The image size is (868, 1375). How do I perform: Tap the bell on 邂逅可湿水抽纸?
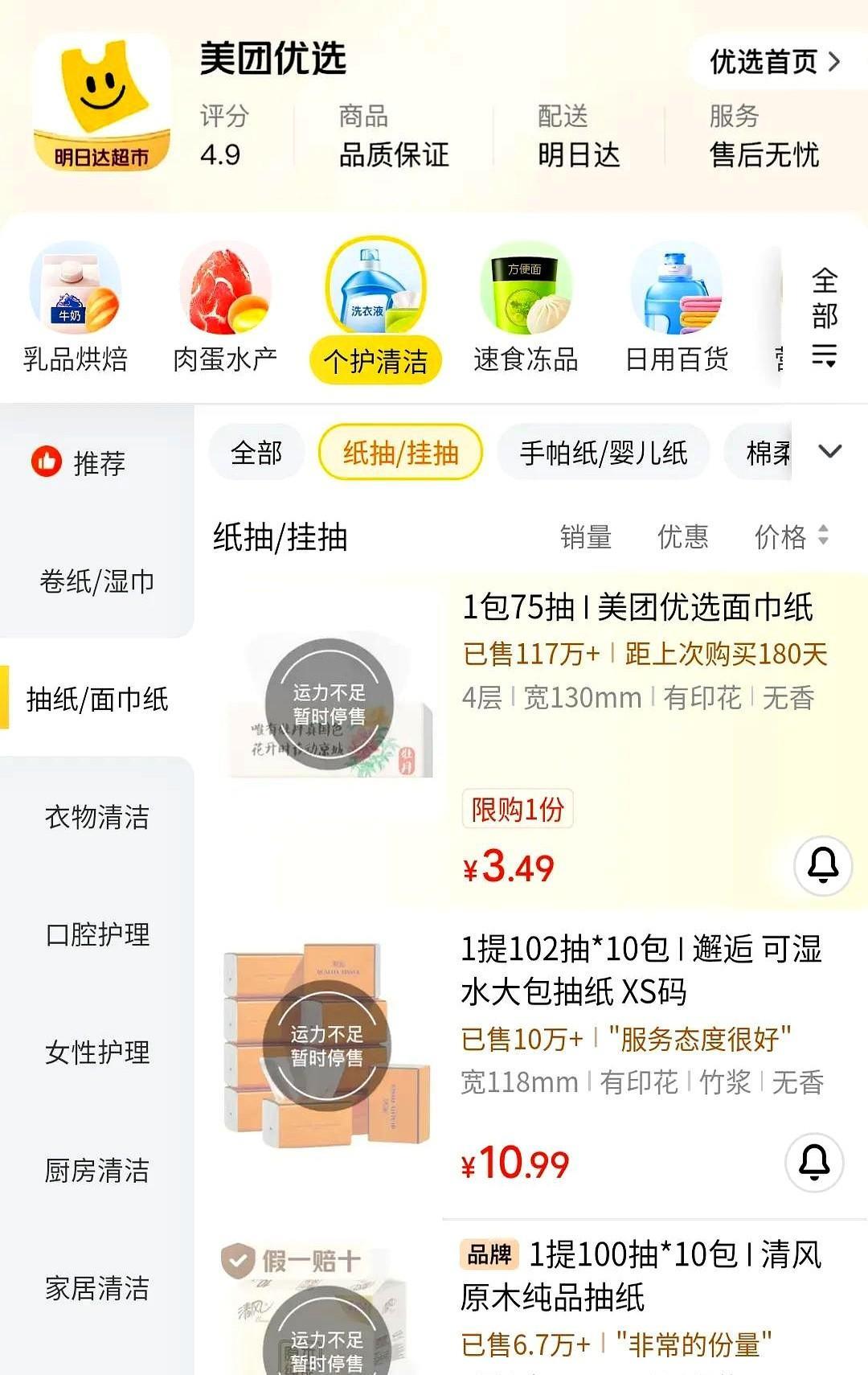(x=813, y=1163)
